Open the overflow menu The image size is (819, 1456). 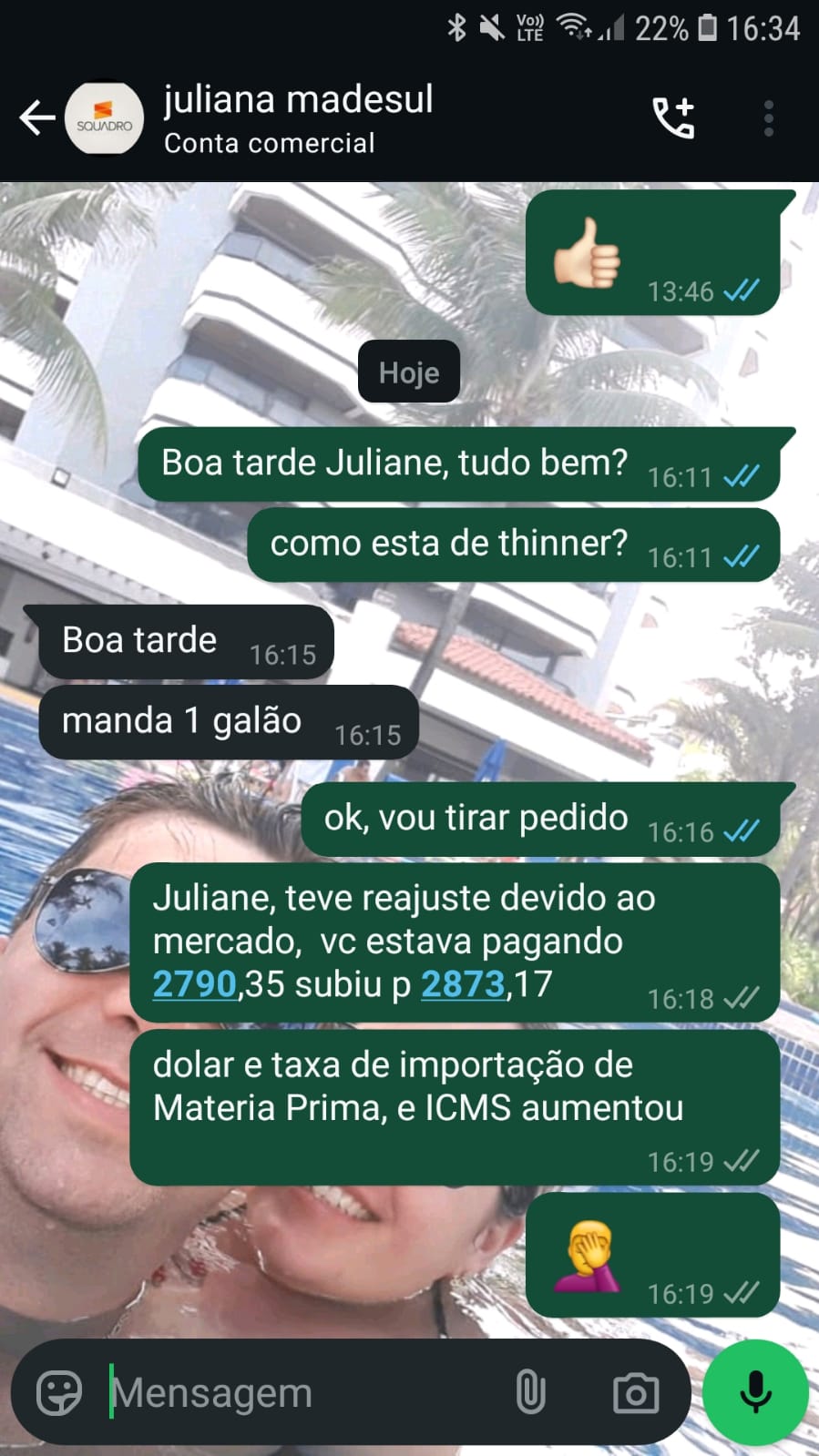point(769,118)
